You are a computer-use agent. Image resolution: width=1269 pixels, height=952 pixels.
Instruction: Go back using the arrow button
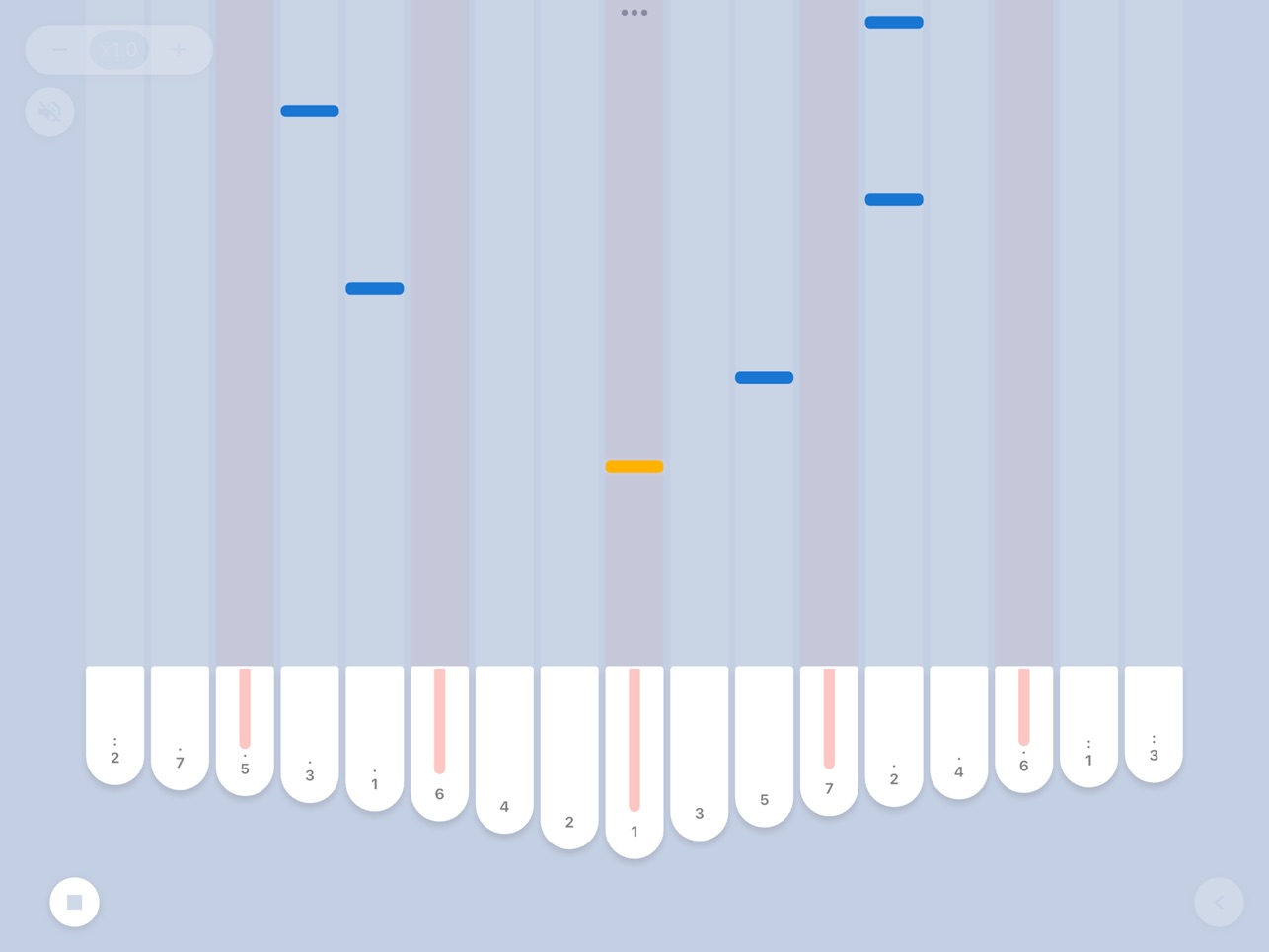1219,902
